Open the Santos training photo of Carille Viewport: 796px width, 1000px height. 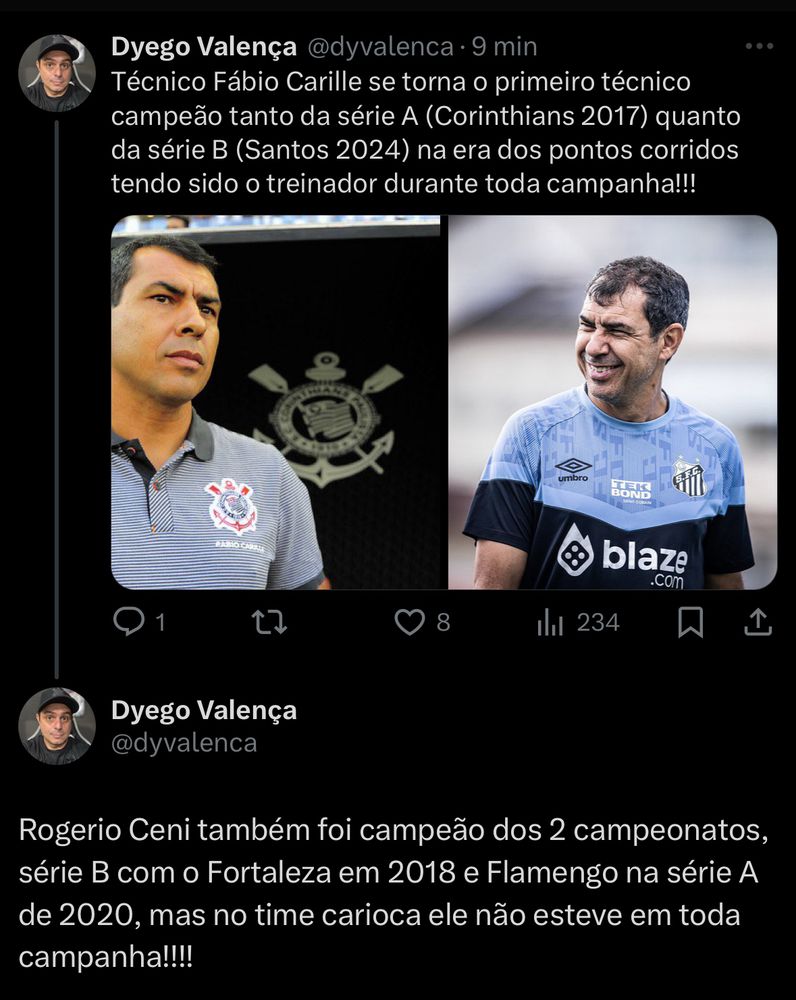[x=612, y=402]
